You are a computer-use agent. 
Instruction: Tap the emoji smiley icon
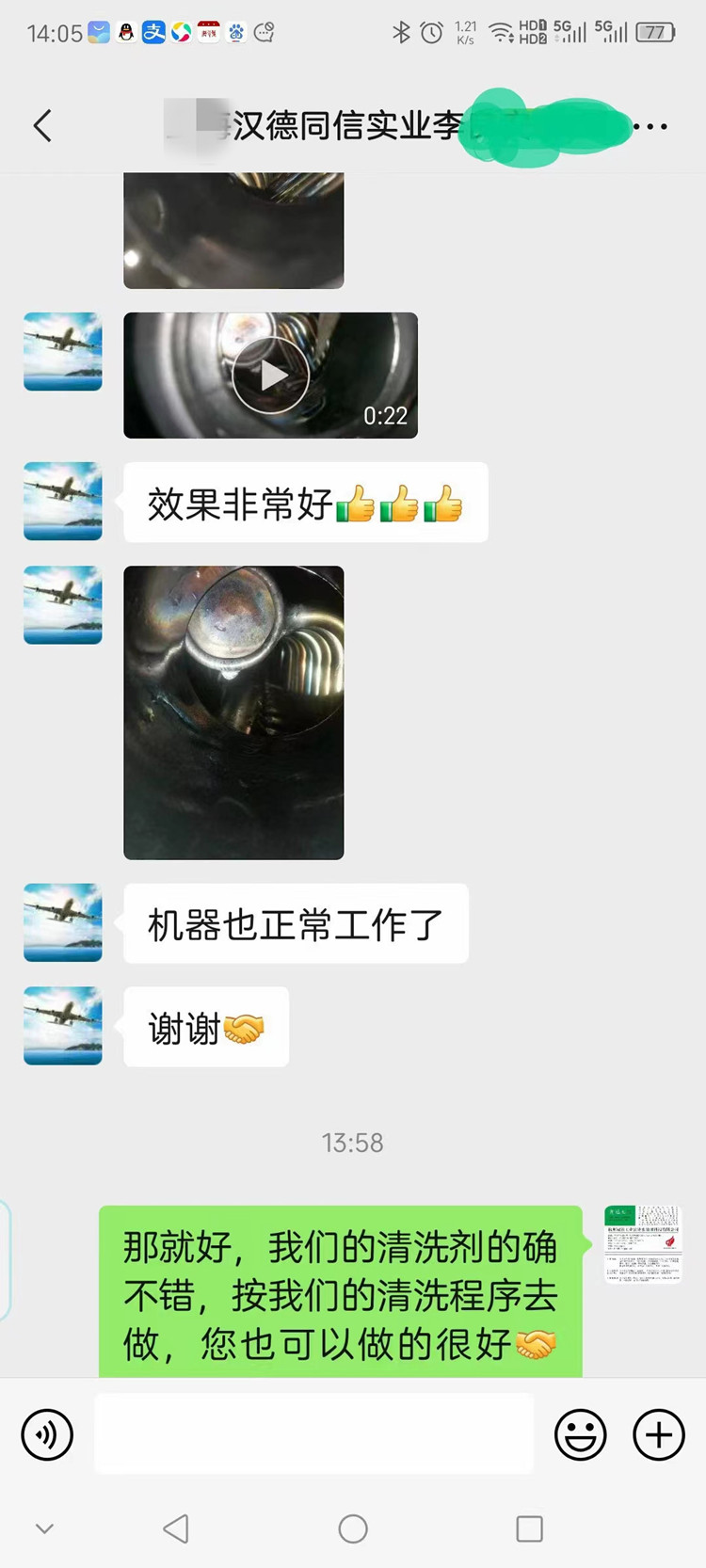coord(581,1434)
